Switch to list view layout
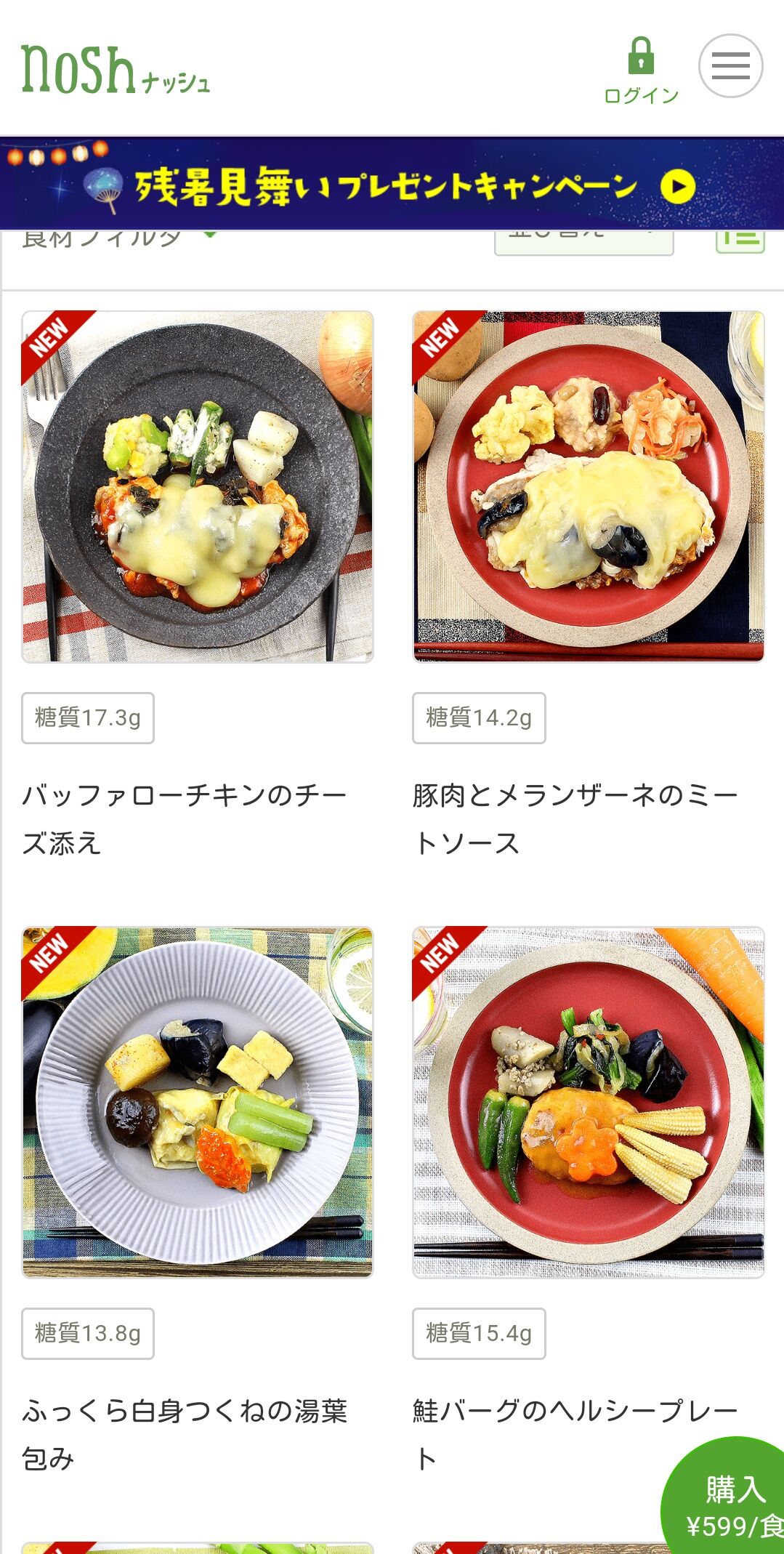Viewport: 784px width, 1554px height. coord(740,241)
